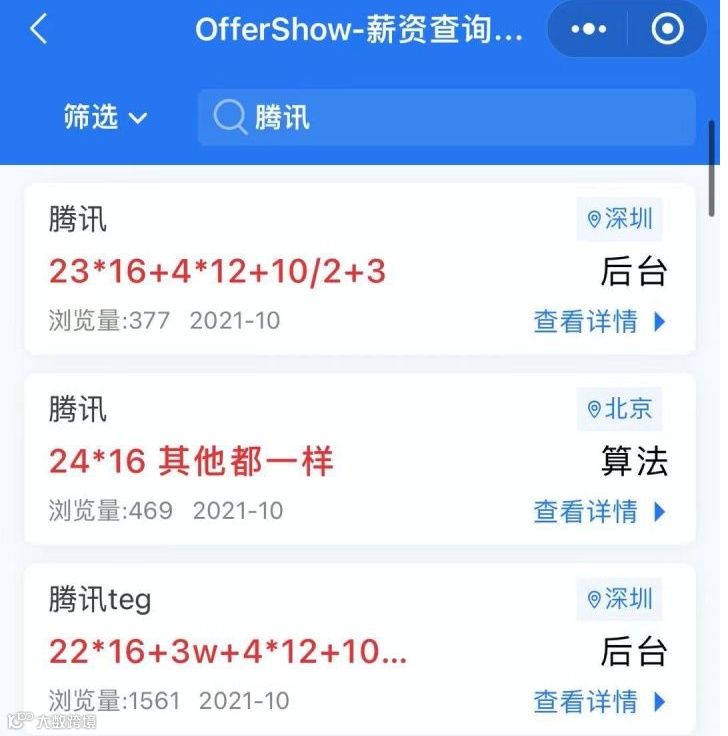The image size is (728, 736).
Task: Go back with the top-left arrow
Action: [38, 29]
